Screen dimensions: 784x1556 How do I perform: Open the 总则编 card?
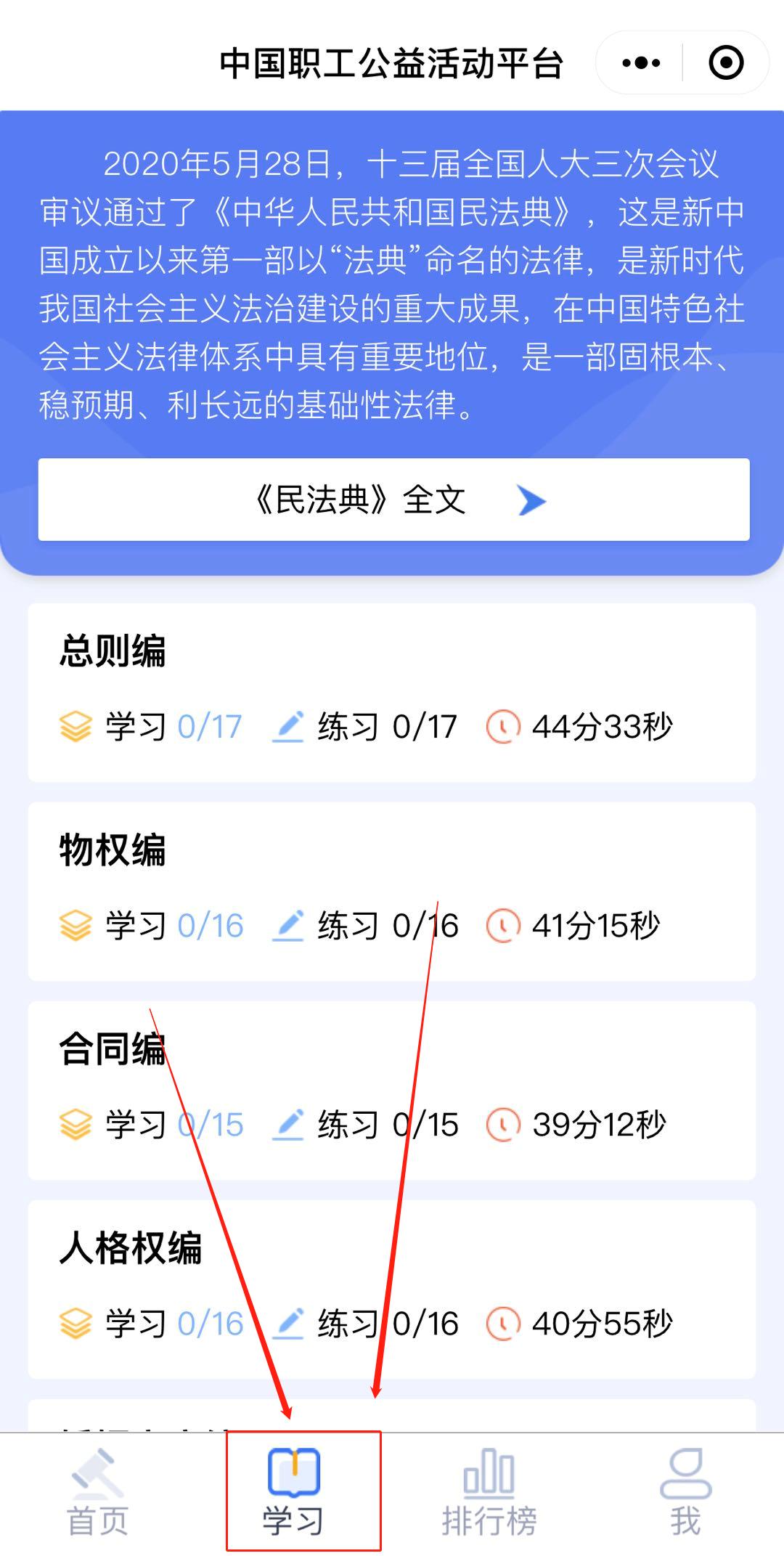pyautogui.click(x=392, y=692)
